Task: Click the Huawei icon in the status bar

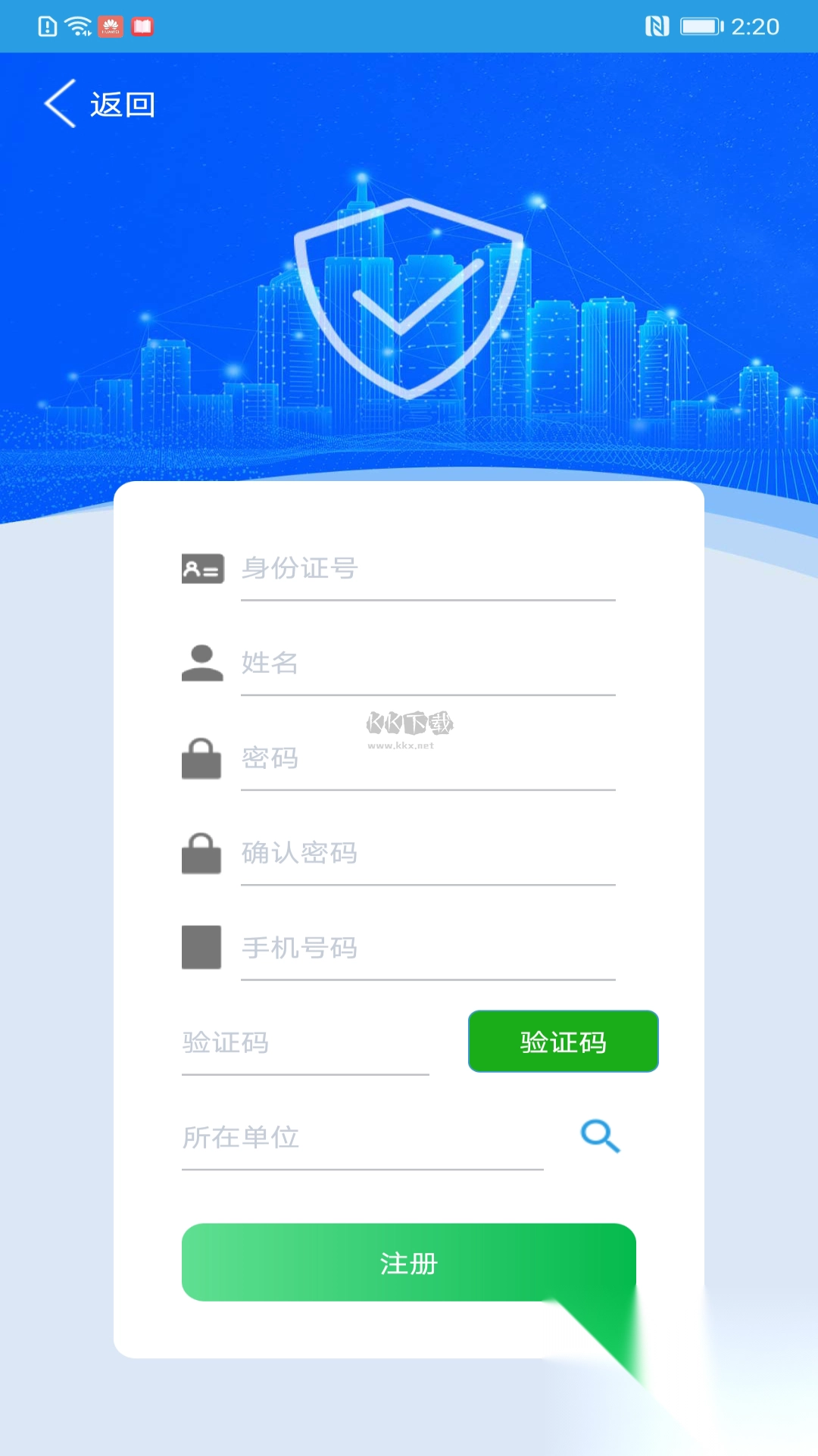Action: click(111, 25)
